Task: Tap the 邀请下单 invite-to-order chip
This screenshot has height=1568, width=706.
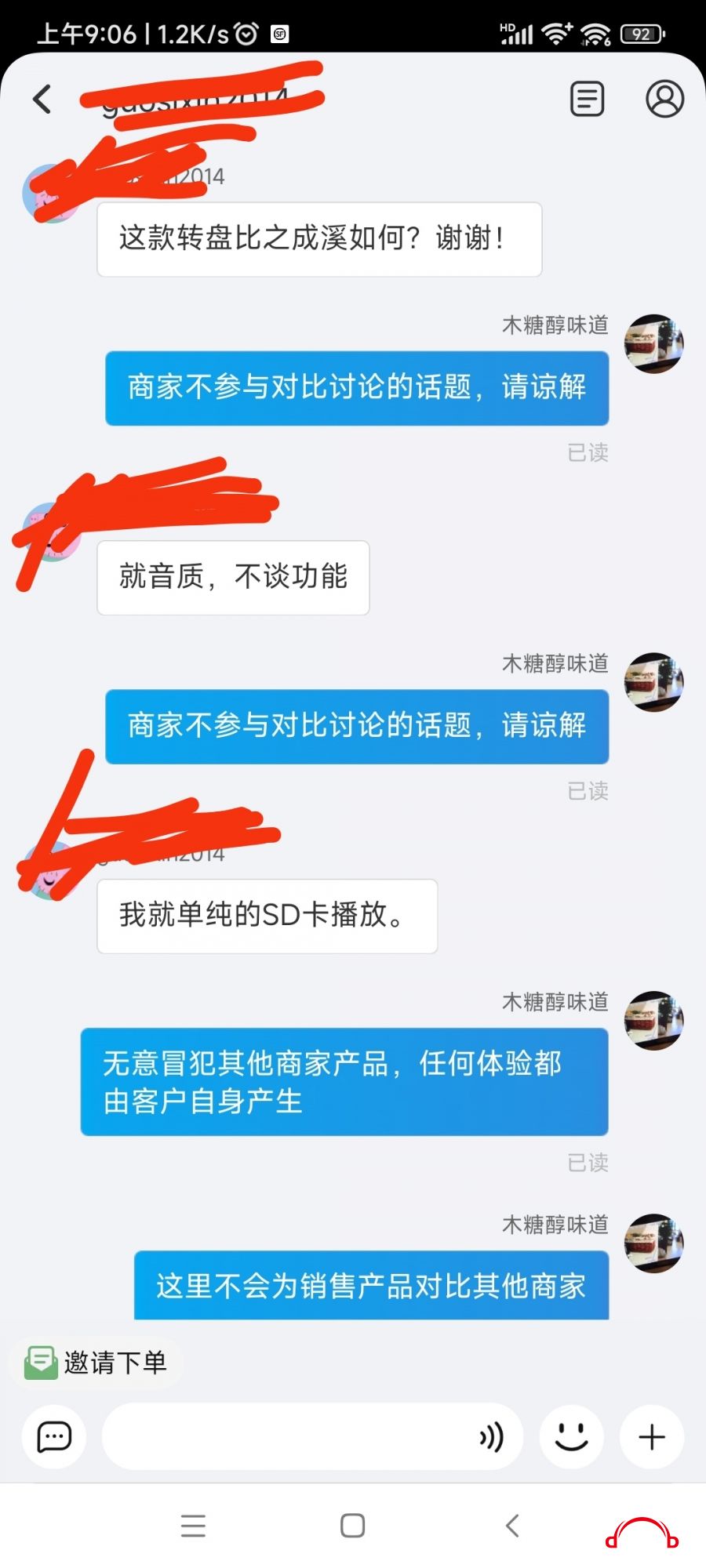Action: (x=96, y=1363)
